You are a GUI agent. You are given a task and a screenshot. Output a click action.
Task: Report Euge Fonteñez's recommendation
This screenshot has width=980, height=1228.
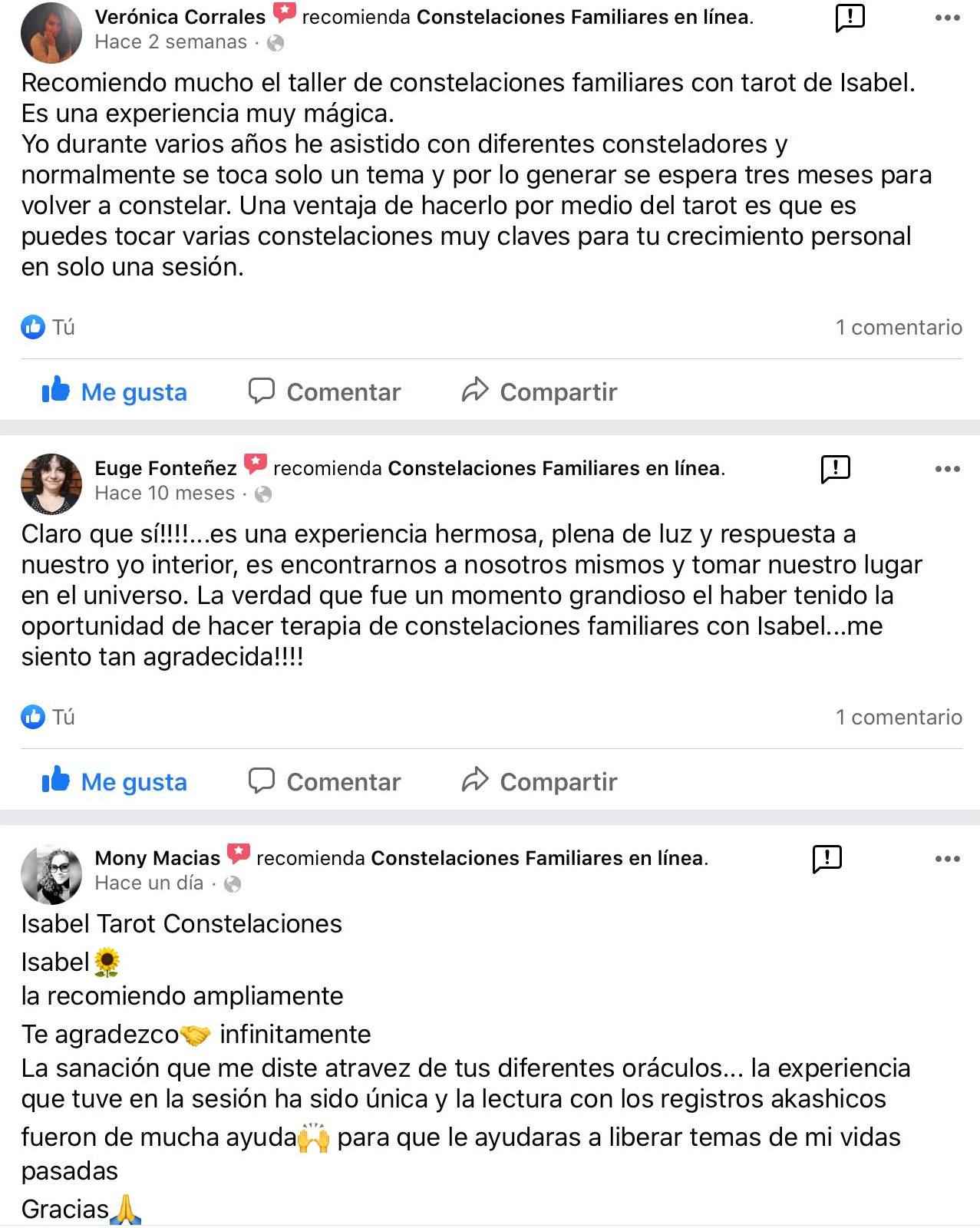coord(835,468)
